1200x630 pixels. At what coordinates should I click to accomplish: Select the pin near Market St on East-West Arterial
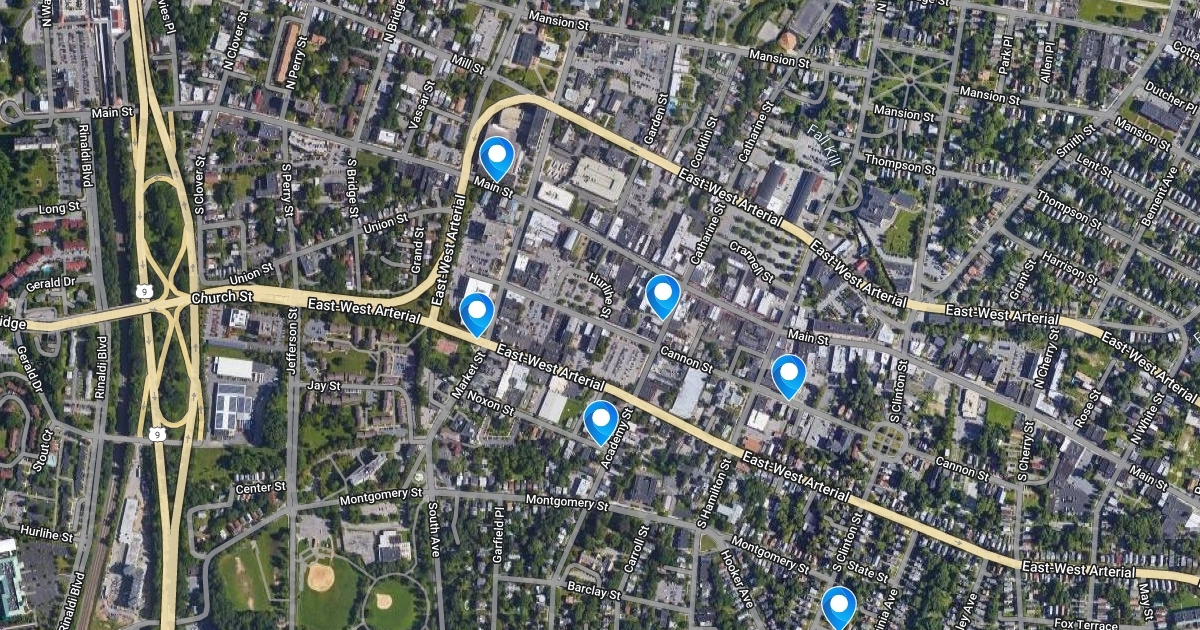[x=478, y=313]
